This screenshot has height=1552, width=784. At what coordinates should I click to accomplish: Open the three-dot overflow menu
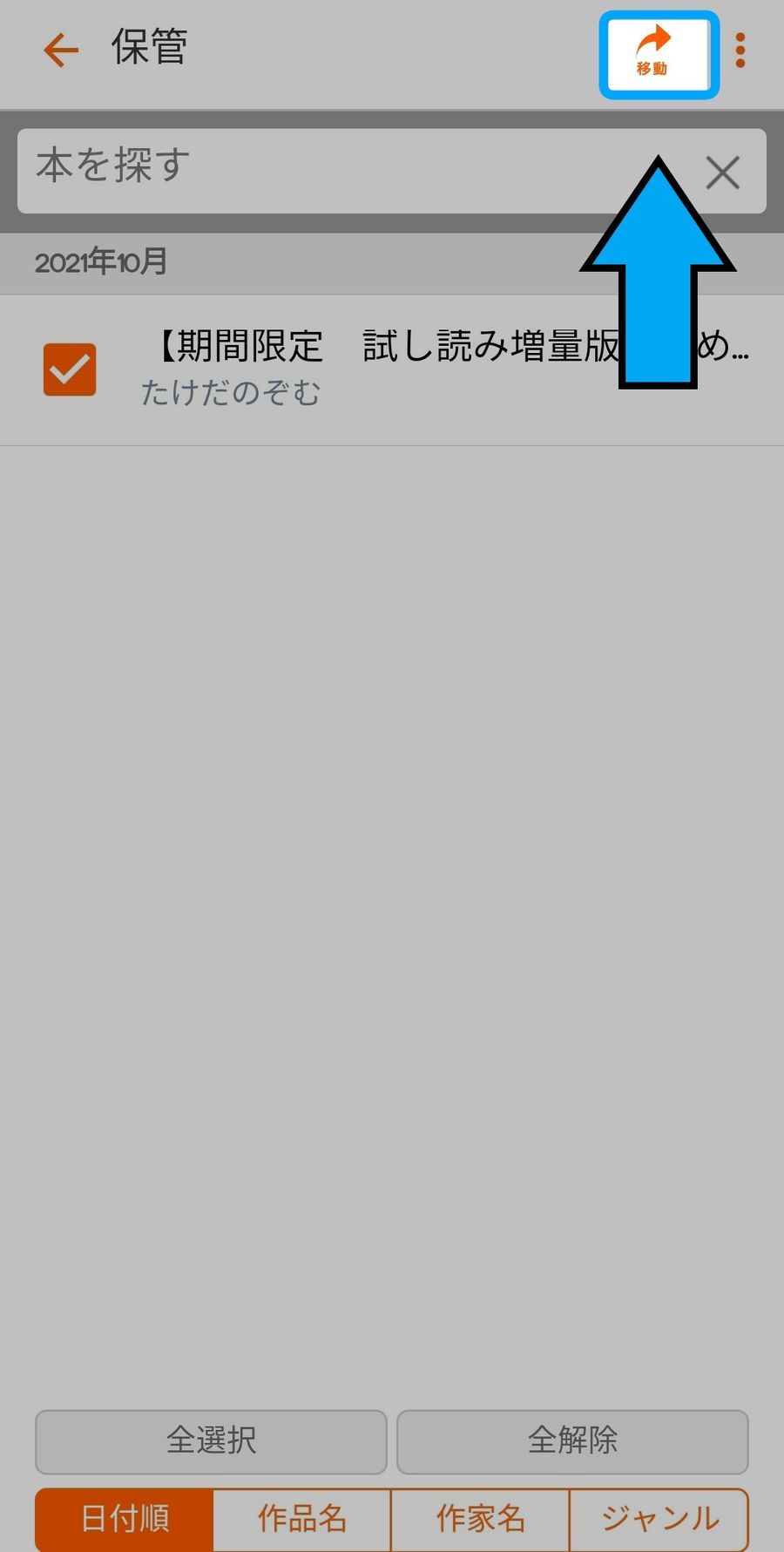coord(740,51)
